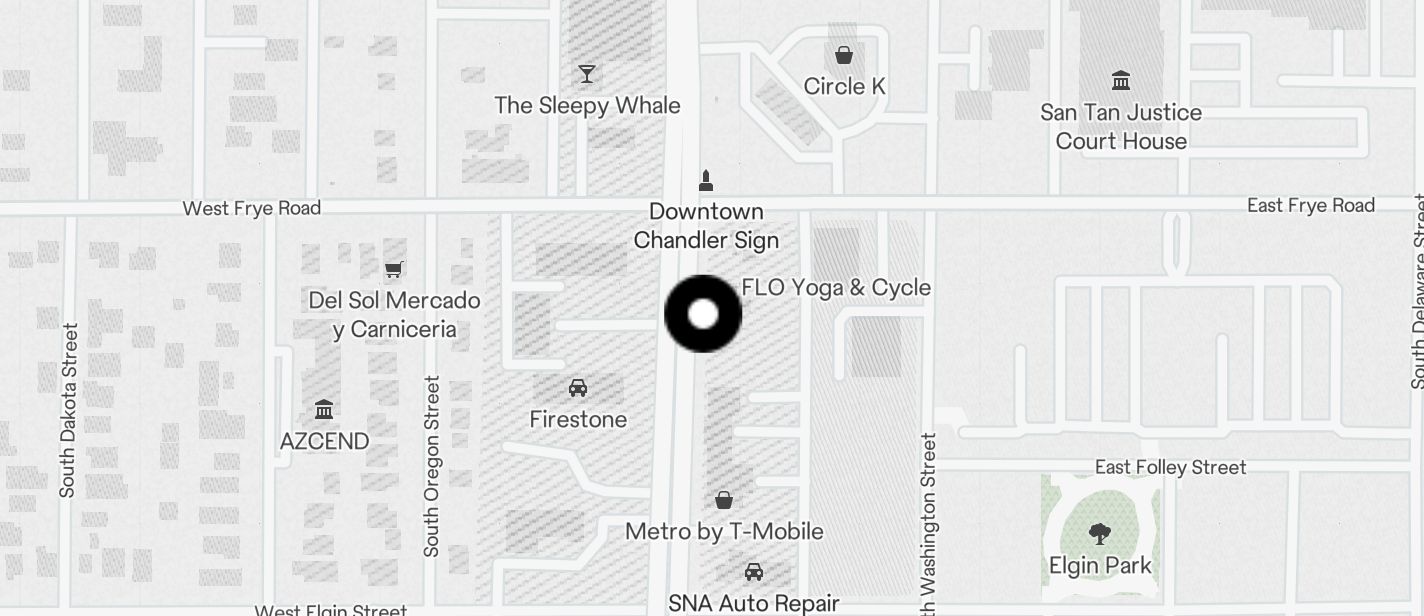The image size is (1424, 616).
Task: Select The Sleepy Whale bar marker
Action: click(587, 74)
